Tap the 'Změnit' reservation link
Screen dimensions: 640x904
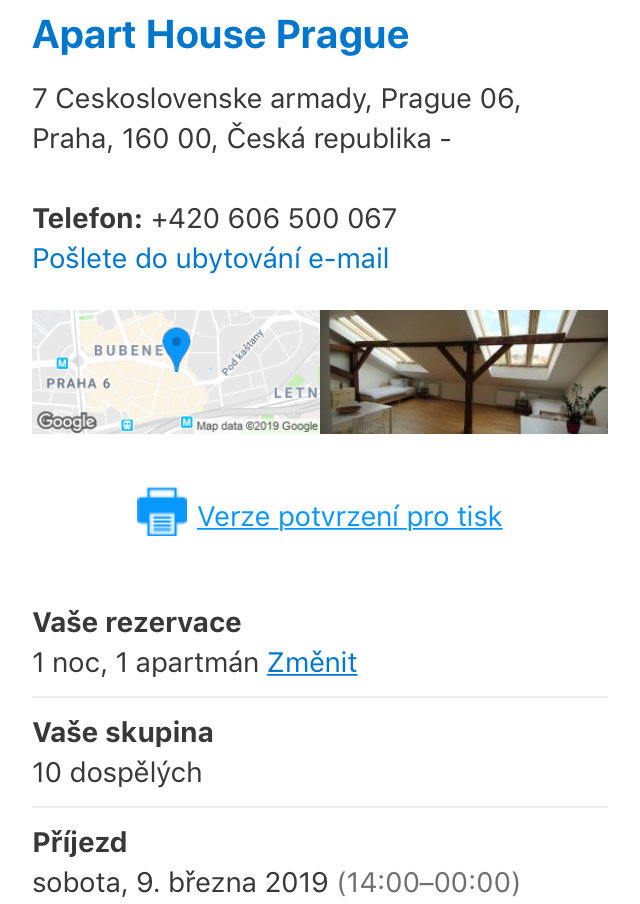tap(311, 663)
